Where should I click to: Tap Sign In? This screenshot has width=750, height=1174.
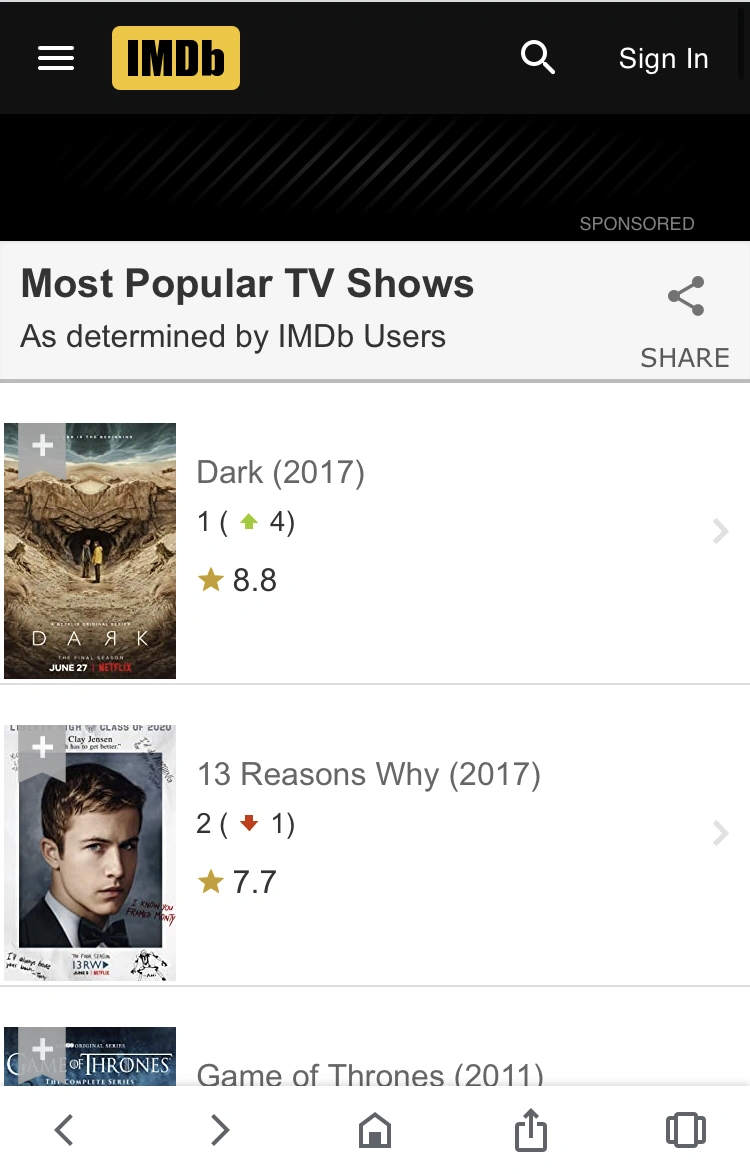pyautogui.click(x=663, y=59)
